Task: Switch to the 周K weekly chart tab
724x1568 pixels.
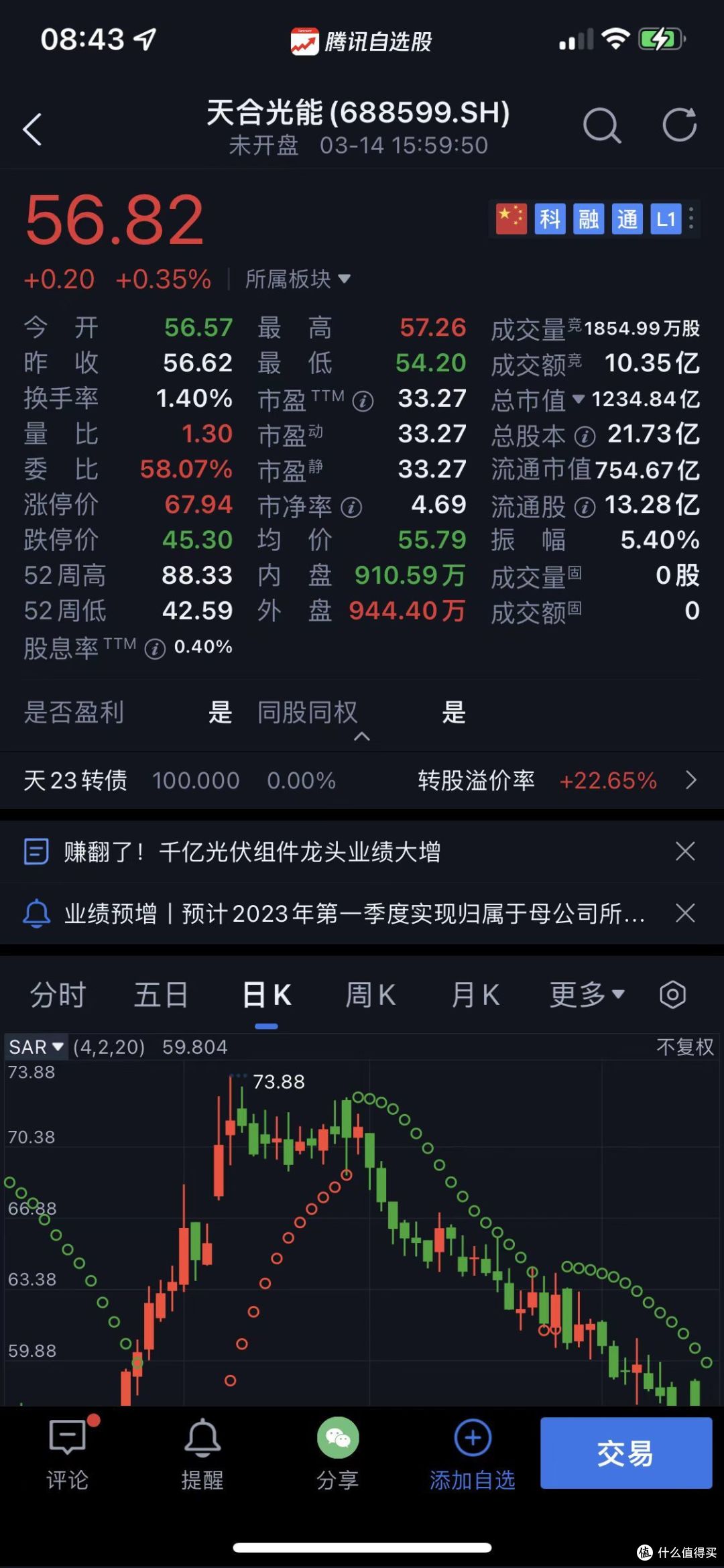Action: (x=370, y=995)
